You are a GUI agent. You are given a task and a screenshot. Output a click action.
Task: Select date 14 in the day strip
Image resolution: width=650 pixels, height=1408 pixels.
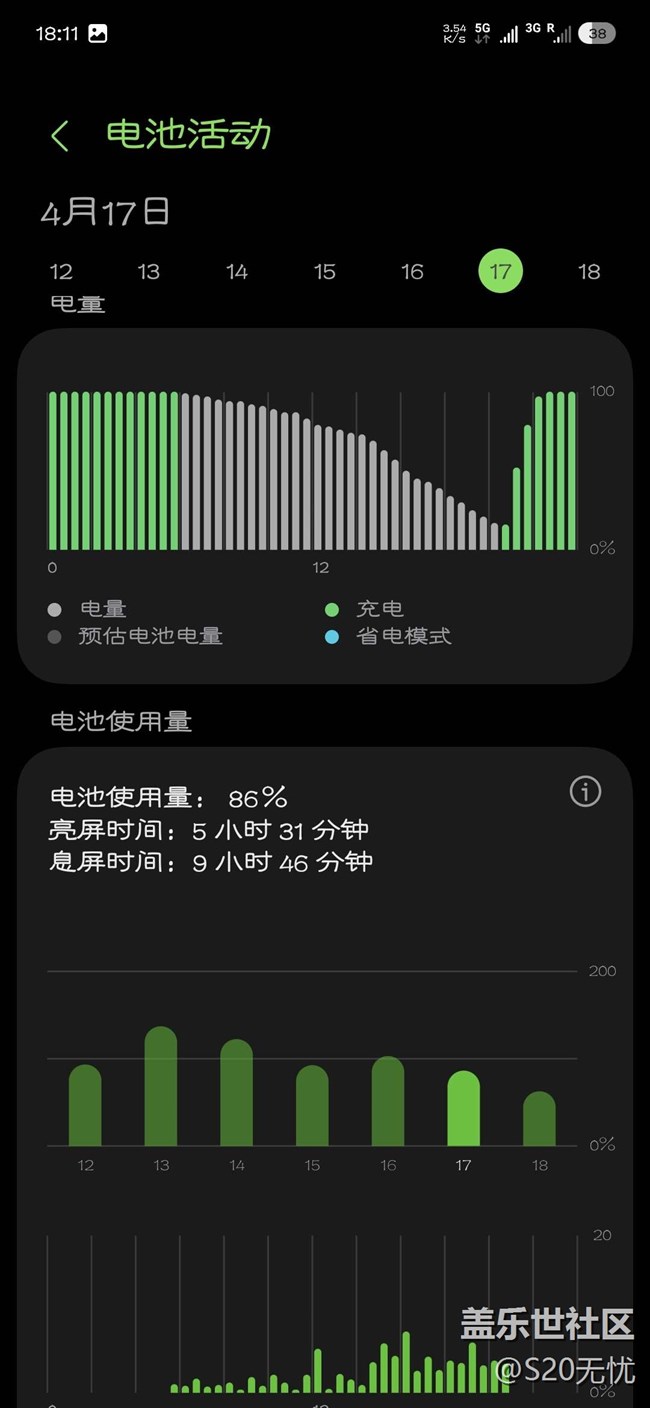pyautogui.click(x=237, y=272)
